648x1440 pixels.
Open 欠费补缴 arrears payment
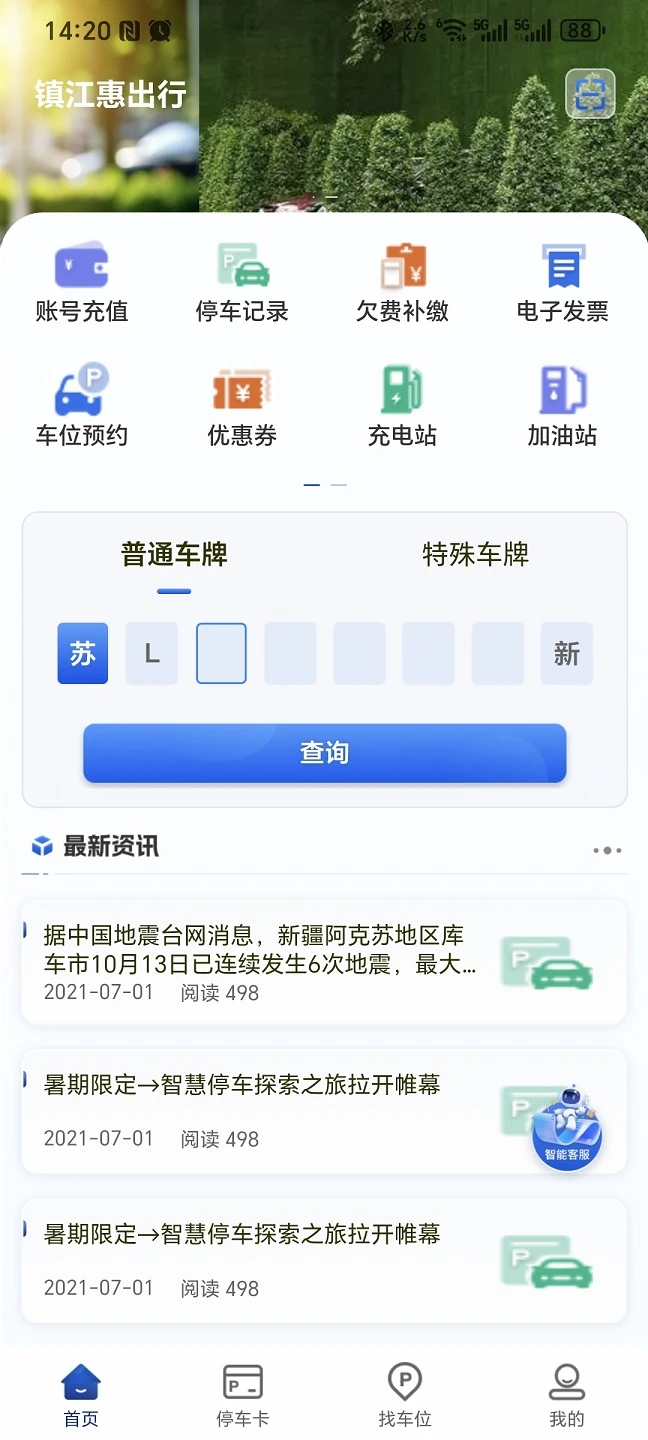[402, 283]
